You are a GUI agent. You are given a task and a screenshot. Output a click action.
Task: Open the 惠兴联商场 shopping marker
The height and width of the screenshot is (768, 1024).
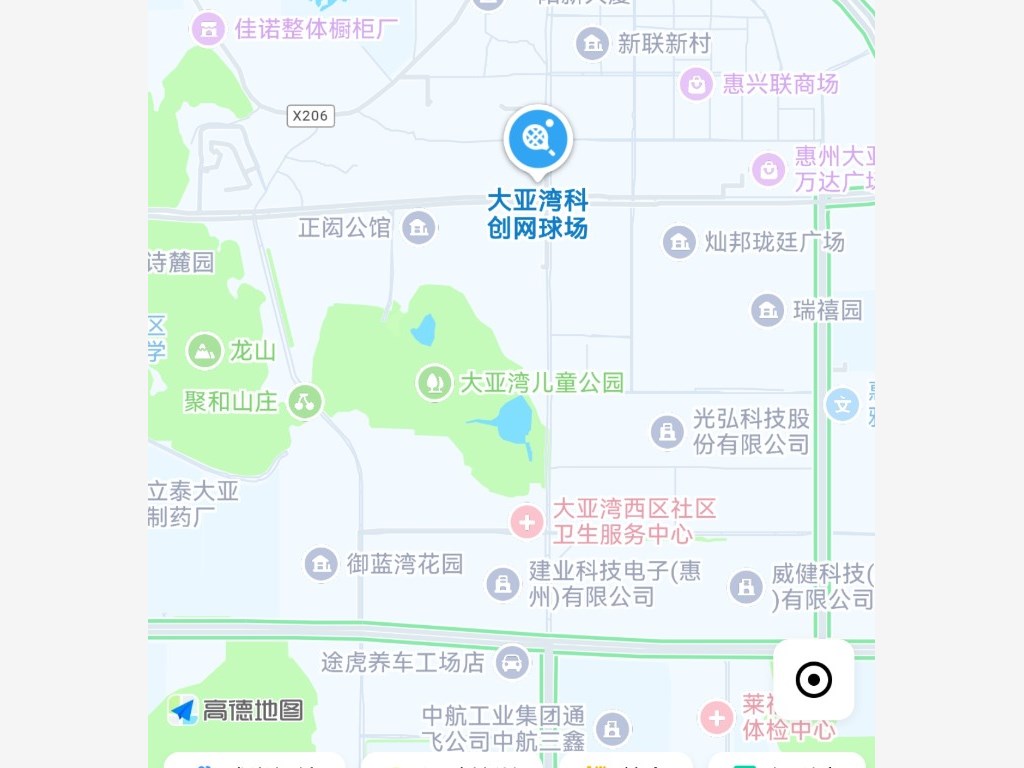point(696,83)
